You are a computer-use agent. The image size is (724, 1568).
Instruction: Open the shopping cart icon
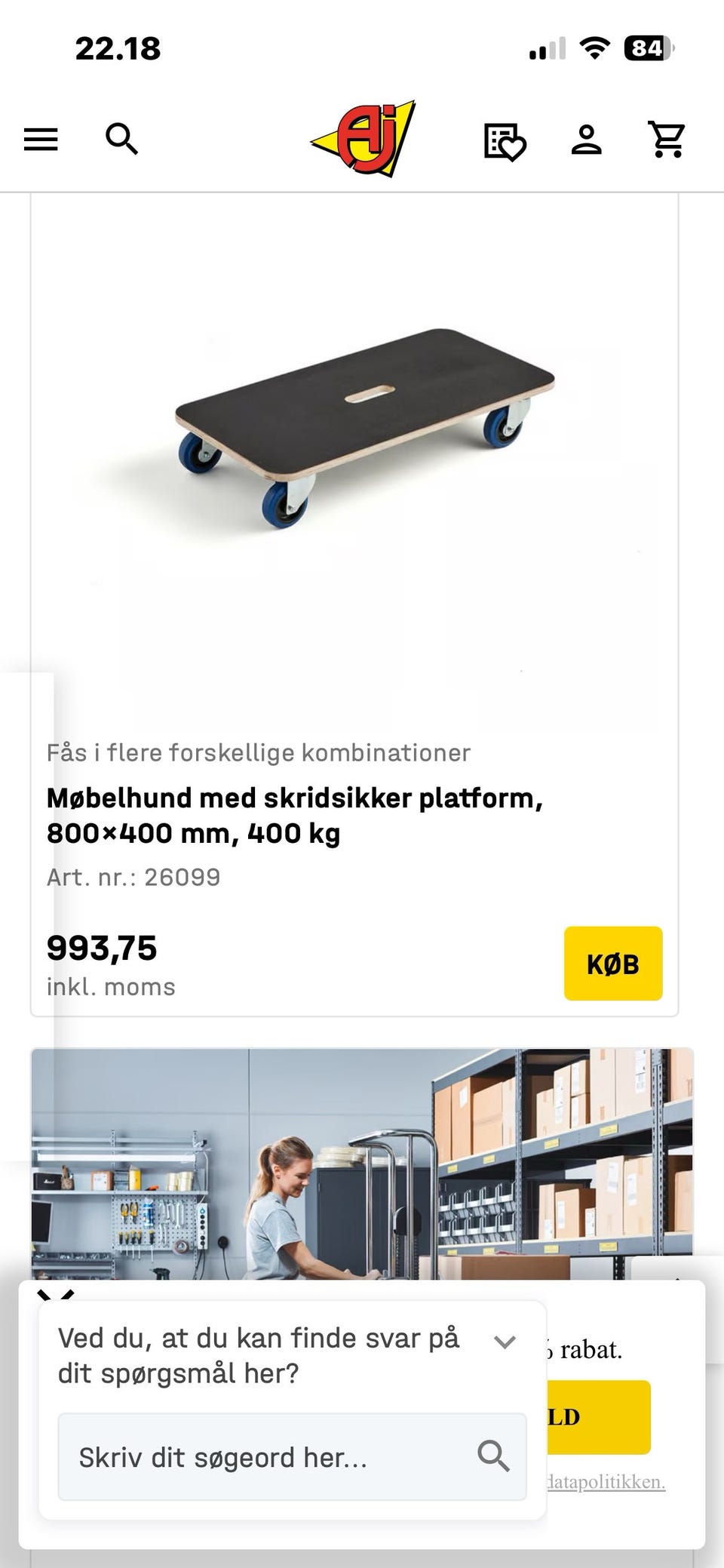tap(667, 140)
